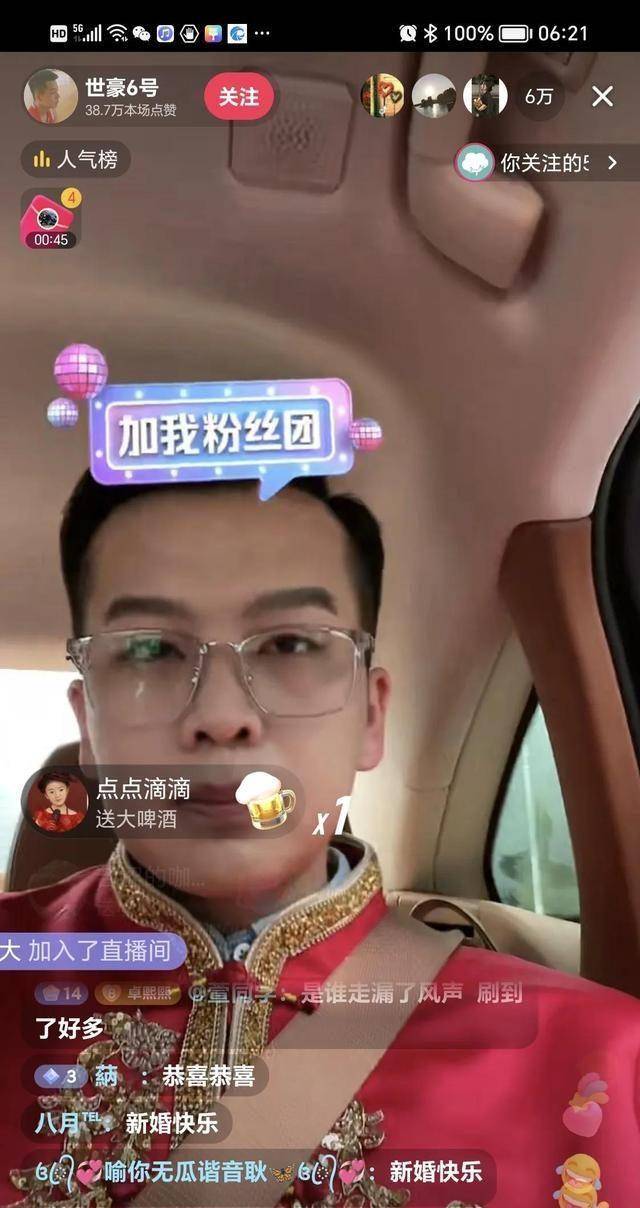Follow the streamer with 关注 button
This screenshot has width=640, height=1208.
pyautogui.click(x=238, y=97)
